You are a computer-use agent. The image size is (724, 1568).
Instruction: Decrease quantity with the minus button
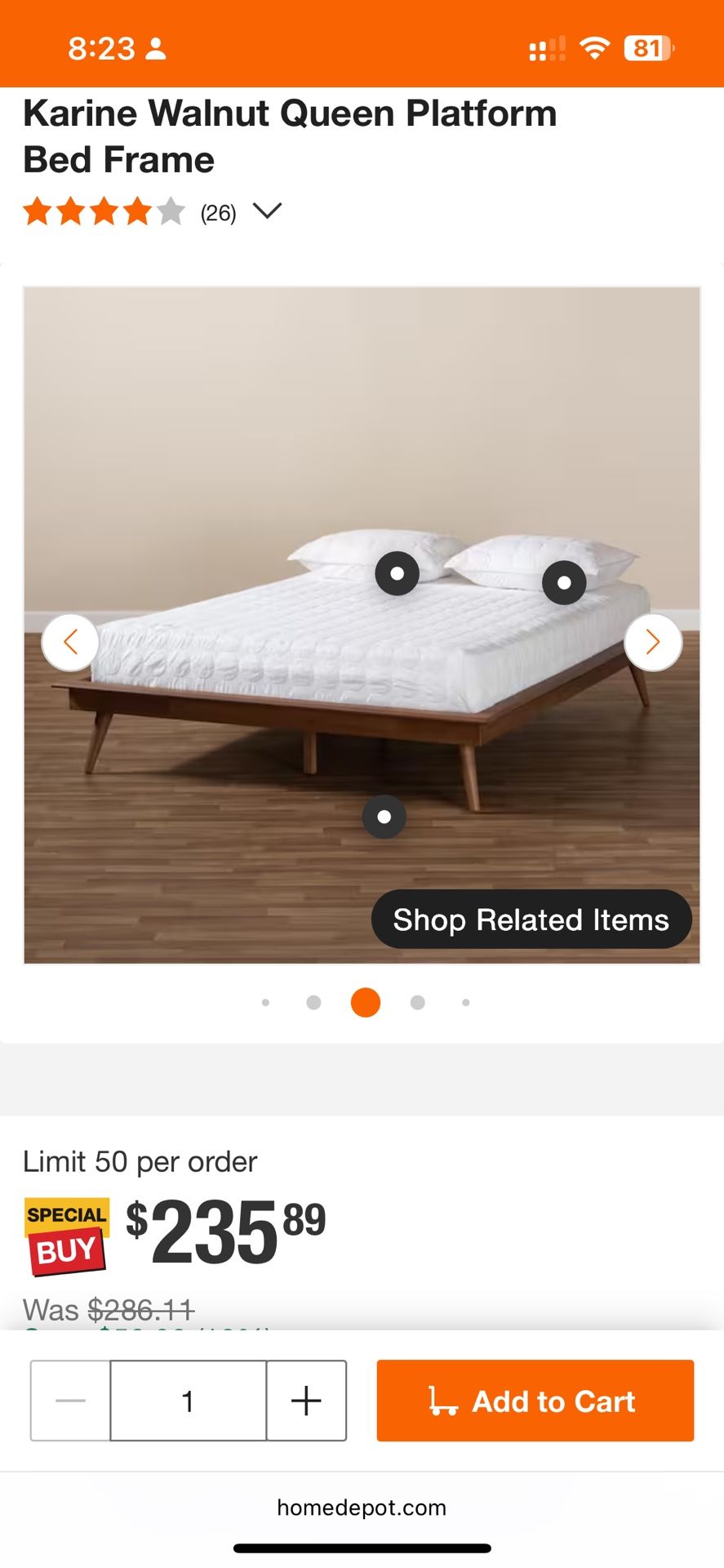coord(70,1401)
